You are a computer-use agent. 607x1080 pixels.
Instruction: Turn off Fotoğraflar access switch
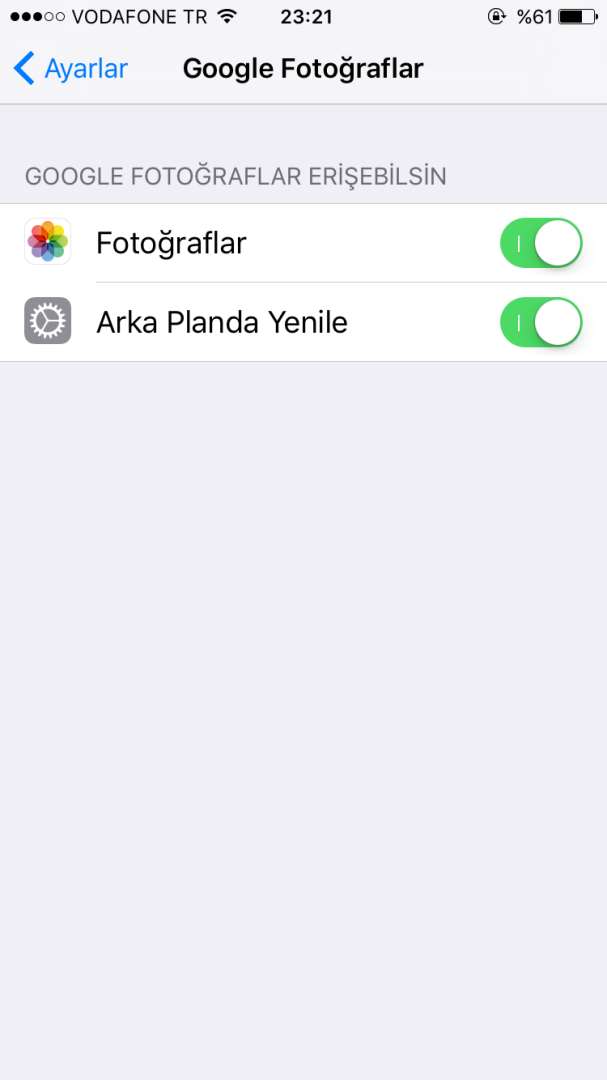coord(541,244)
